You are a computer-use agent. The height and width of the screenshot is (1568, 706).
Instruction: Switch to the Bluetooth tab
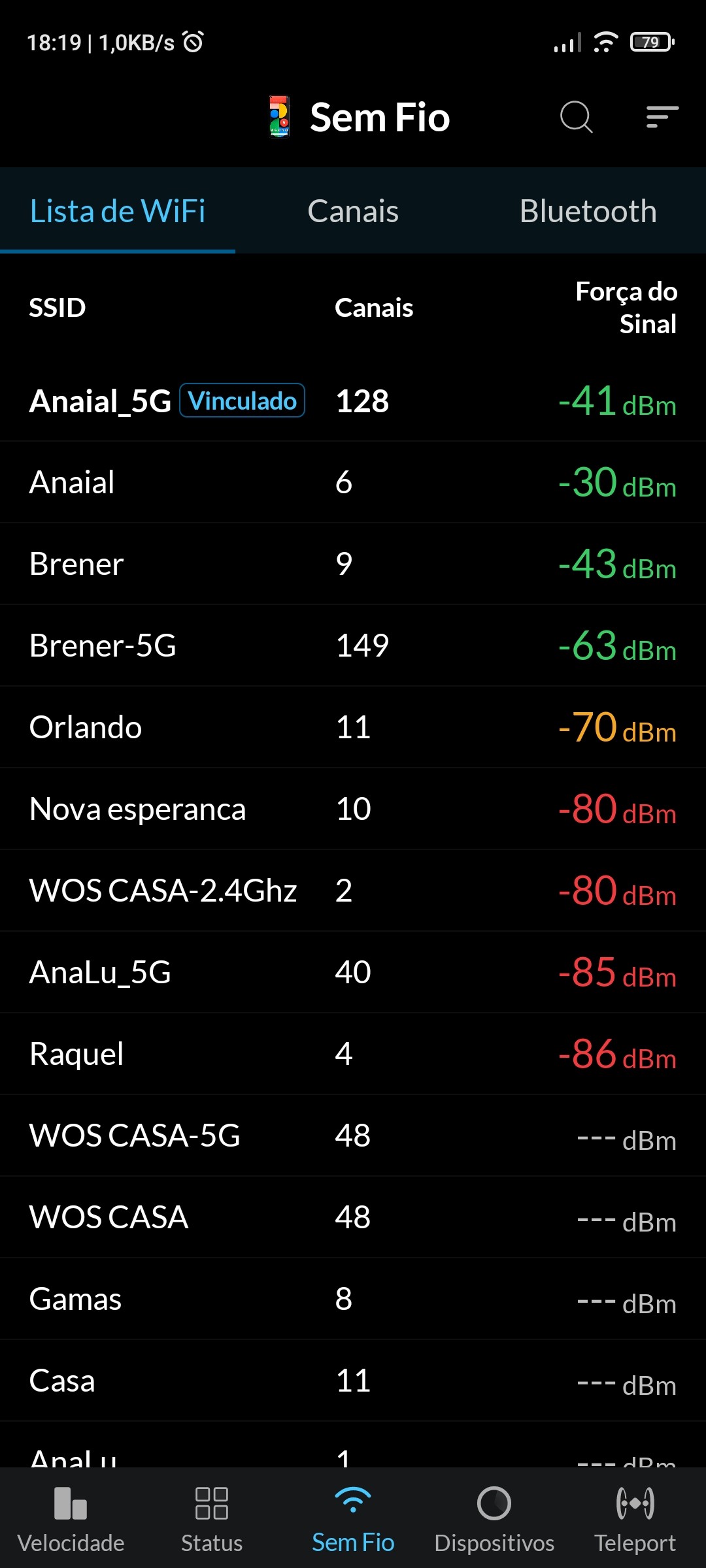click(x=588, y=211)
